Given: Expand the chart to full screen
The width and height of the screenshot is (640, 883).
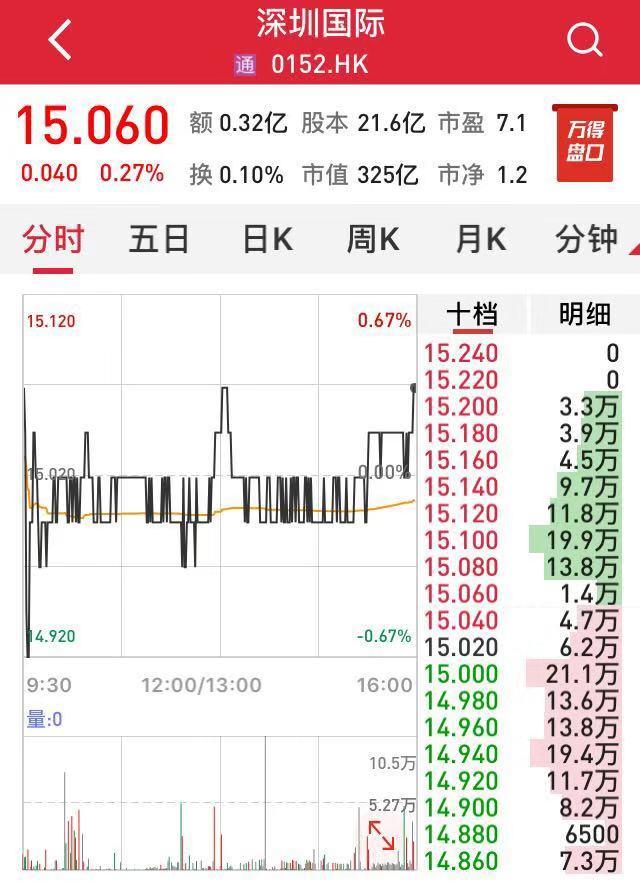Looking at the screenshot, I should click(x=381, y=835).
